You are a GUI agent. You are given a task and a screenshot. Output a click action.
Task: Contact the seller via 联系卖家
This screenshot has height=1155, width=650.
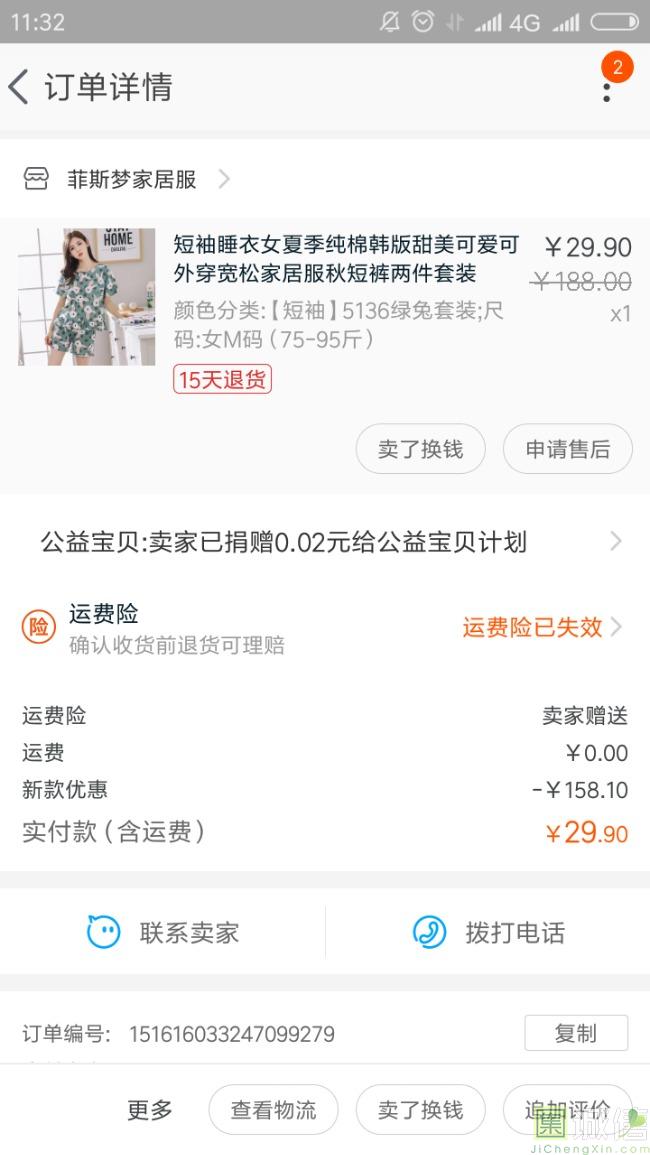pos(163,933)
